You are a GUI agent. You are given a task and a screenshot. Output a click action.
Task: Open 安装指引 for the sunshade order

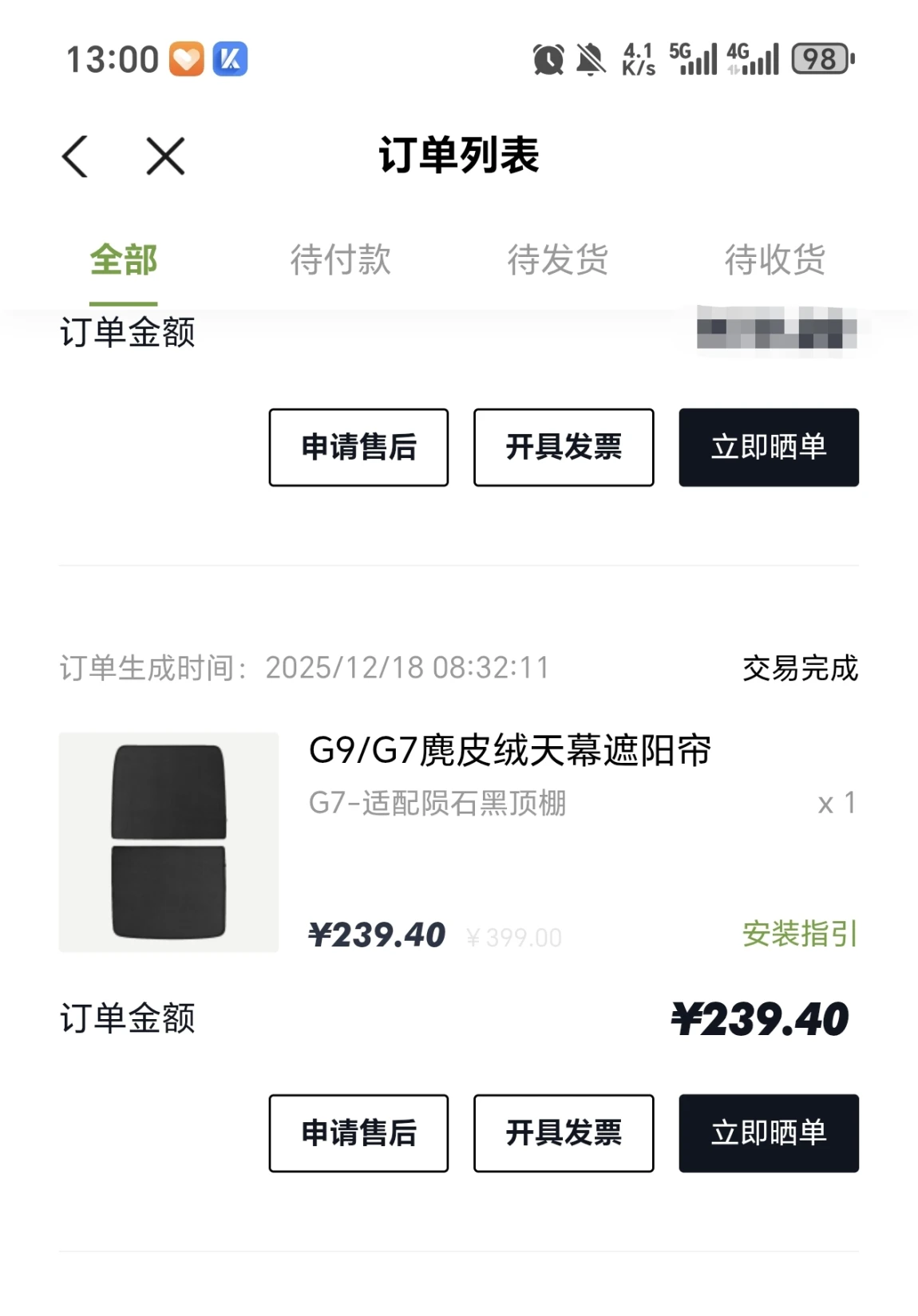click(799, 934)
